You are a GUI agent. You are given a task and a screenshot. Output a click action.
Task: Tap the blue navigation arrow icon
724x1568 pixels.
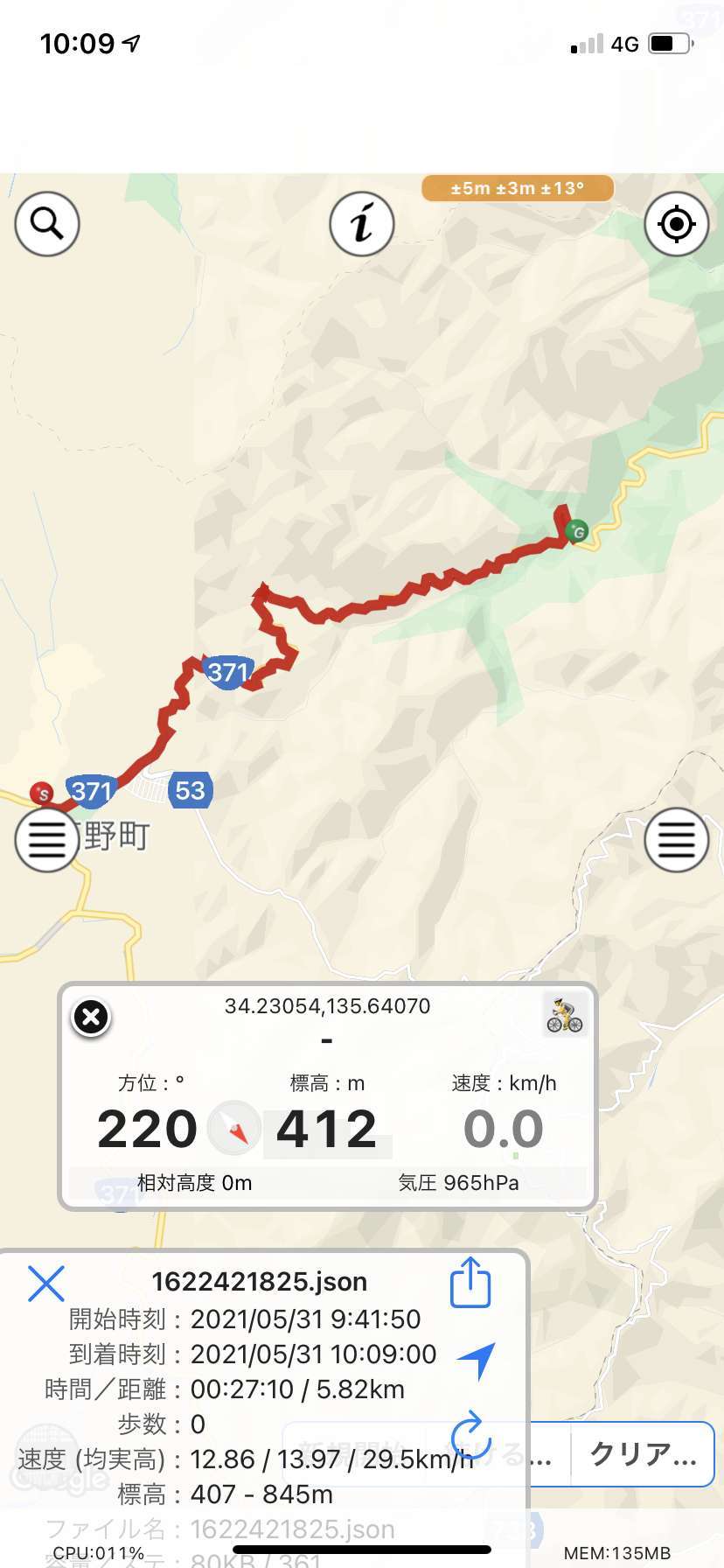[x=477, y=1359]
